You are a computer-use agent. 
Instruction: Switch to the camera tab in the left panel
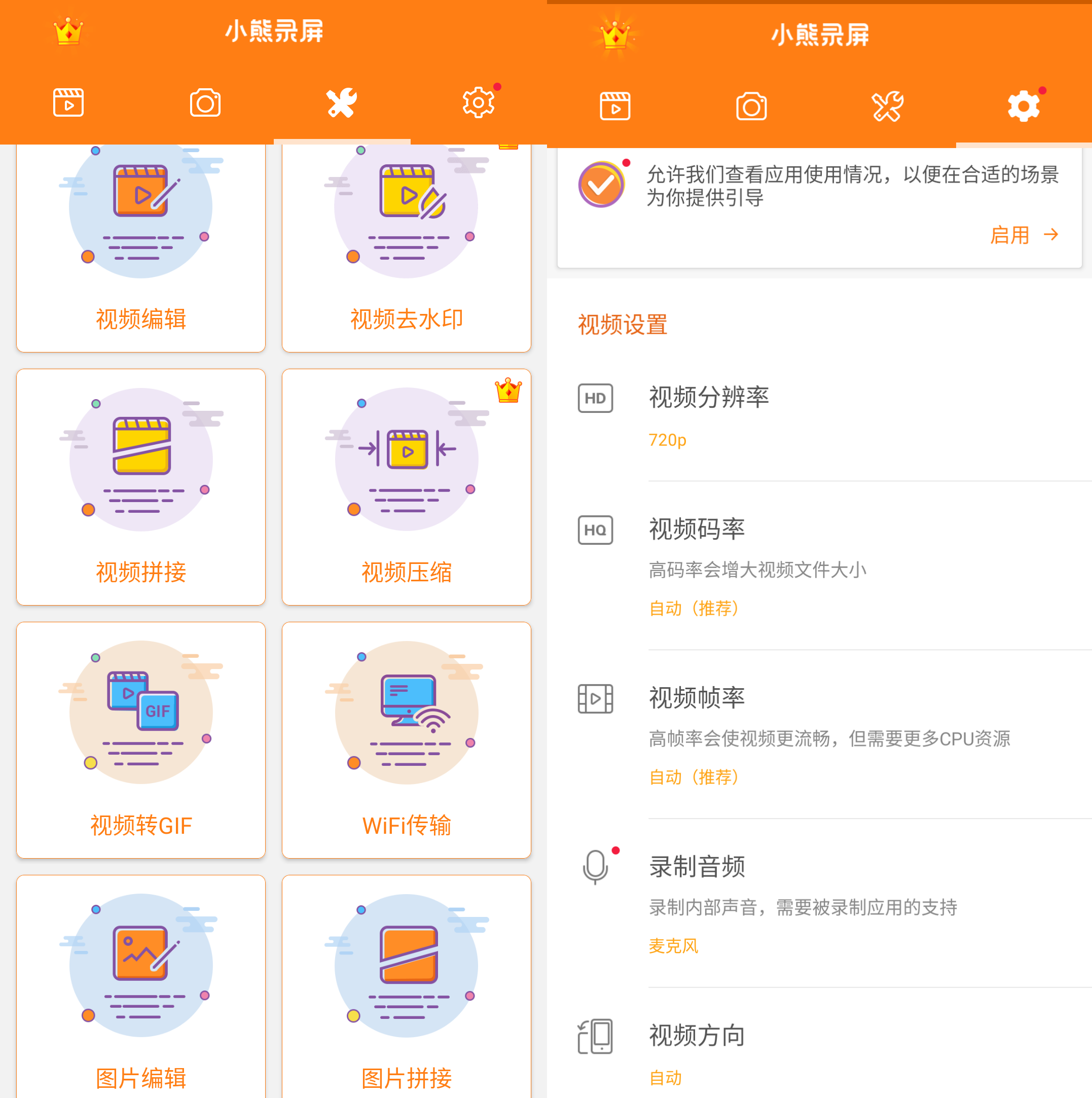pos(205,103)
